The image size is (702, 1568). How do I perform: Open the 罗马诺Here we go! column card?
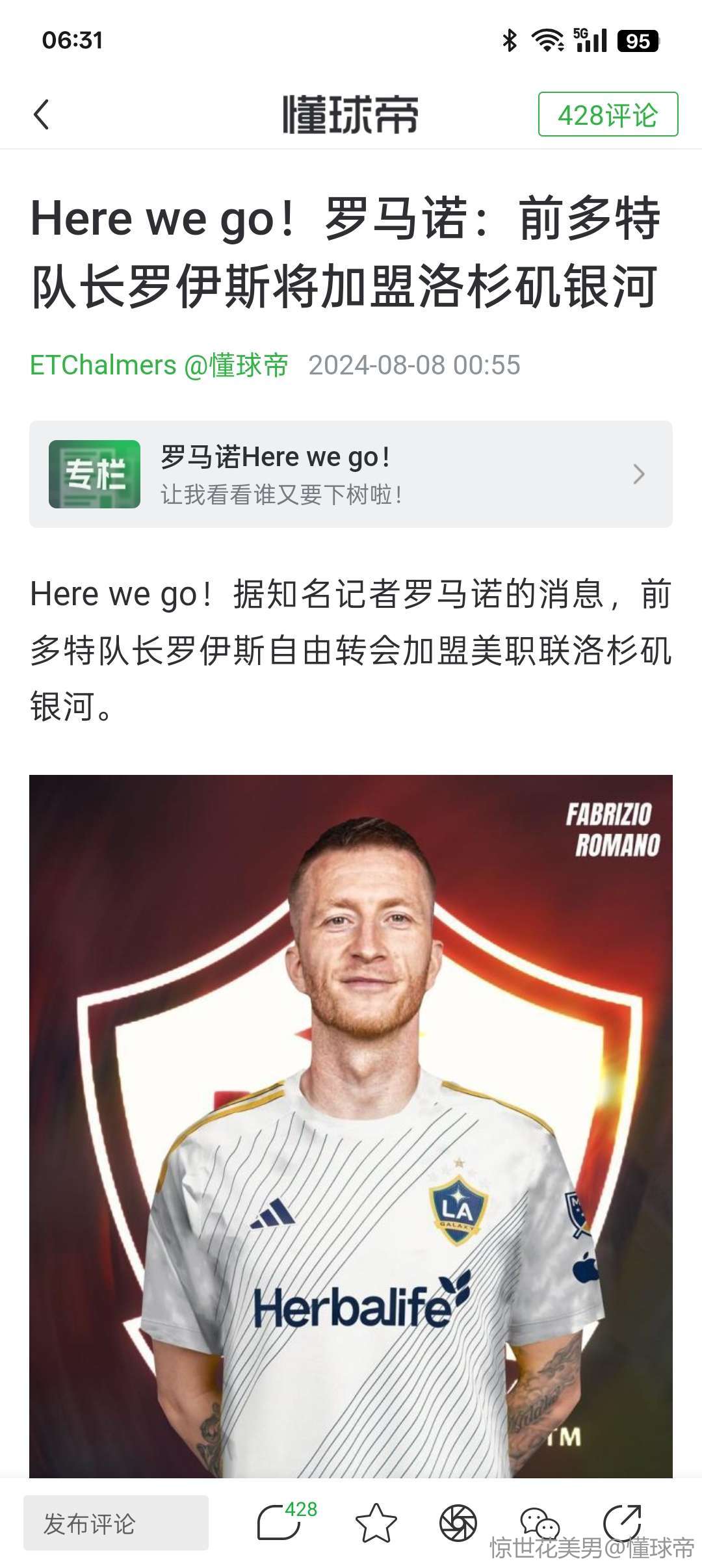pos(350,474)
